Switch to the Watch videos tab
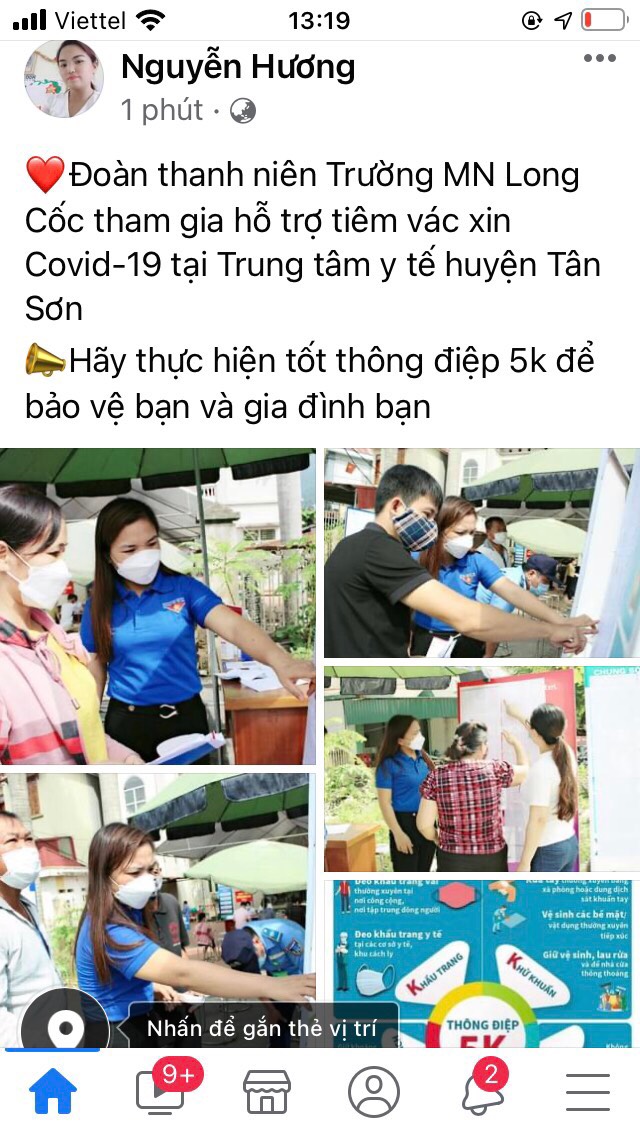Screen dimensions: 640x1136 point(161,1091)
